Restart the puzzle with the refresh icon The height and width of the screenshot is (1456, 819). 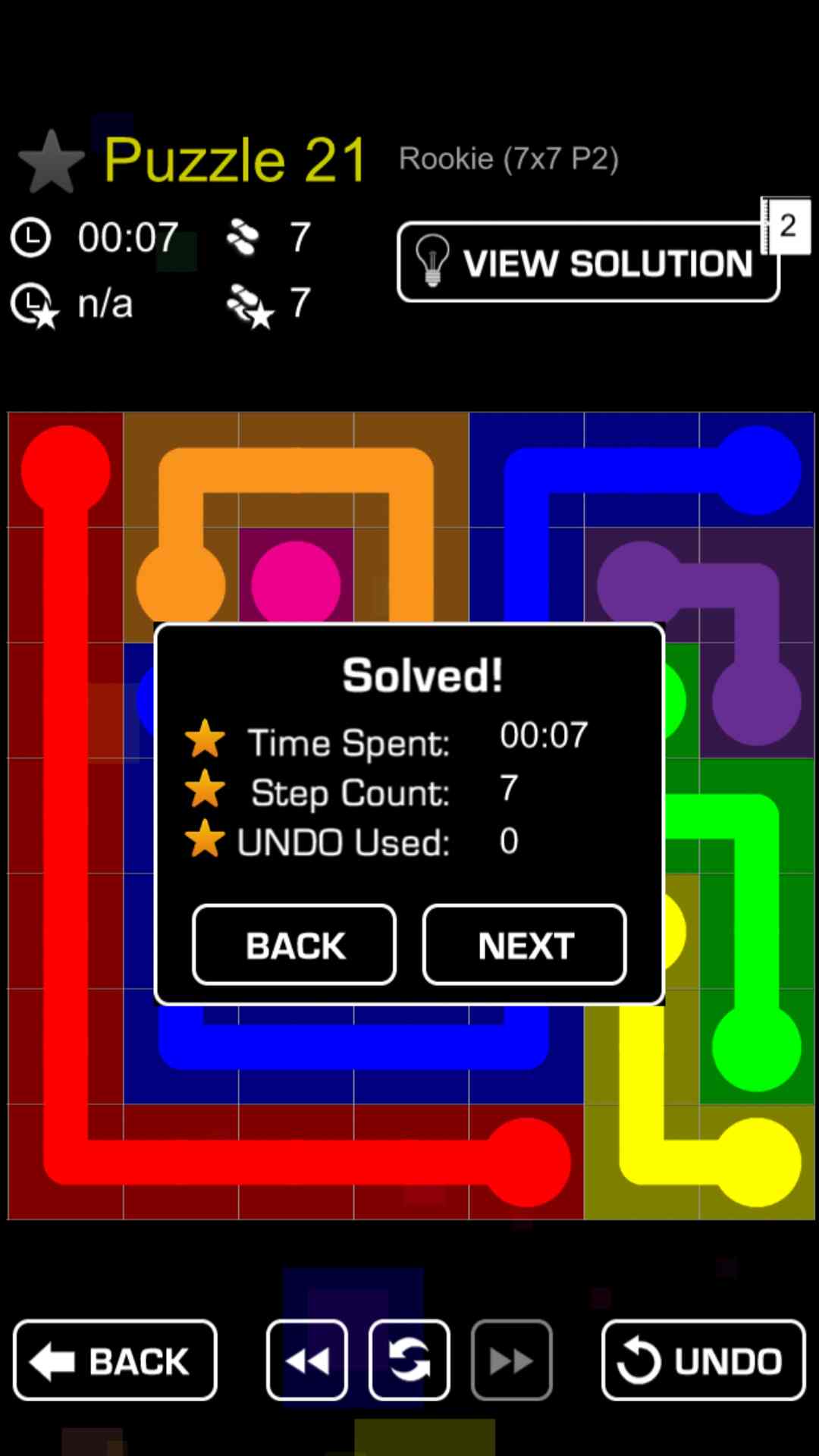409,1360
